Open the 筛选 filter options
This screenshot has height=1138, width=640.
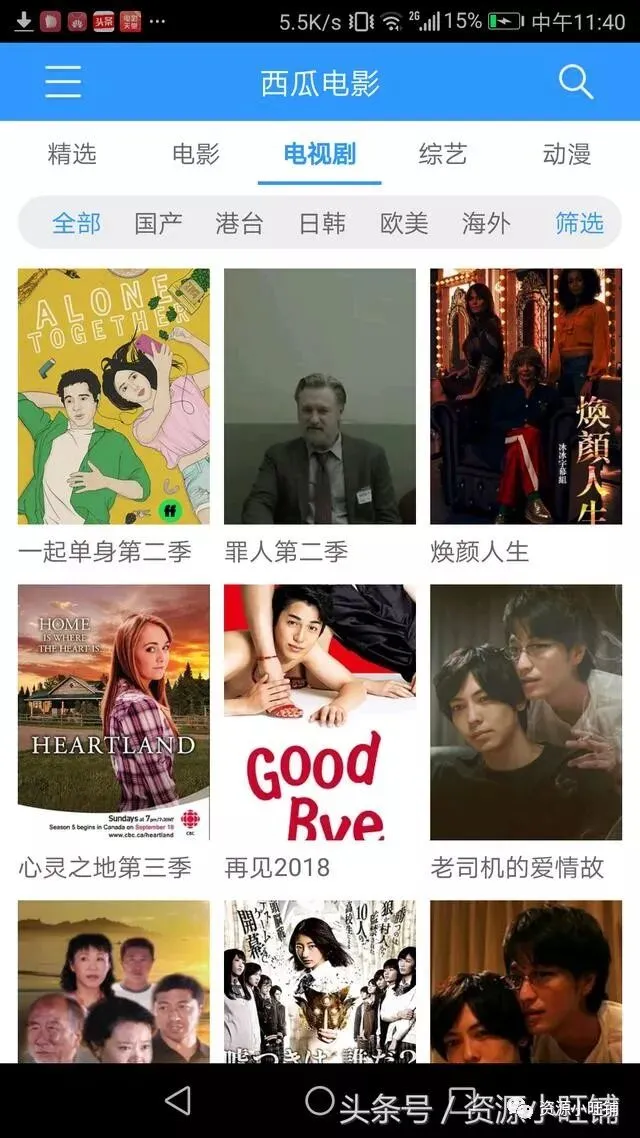pyautogui.click(x=579, y=222)
